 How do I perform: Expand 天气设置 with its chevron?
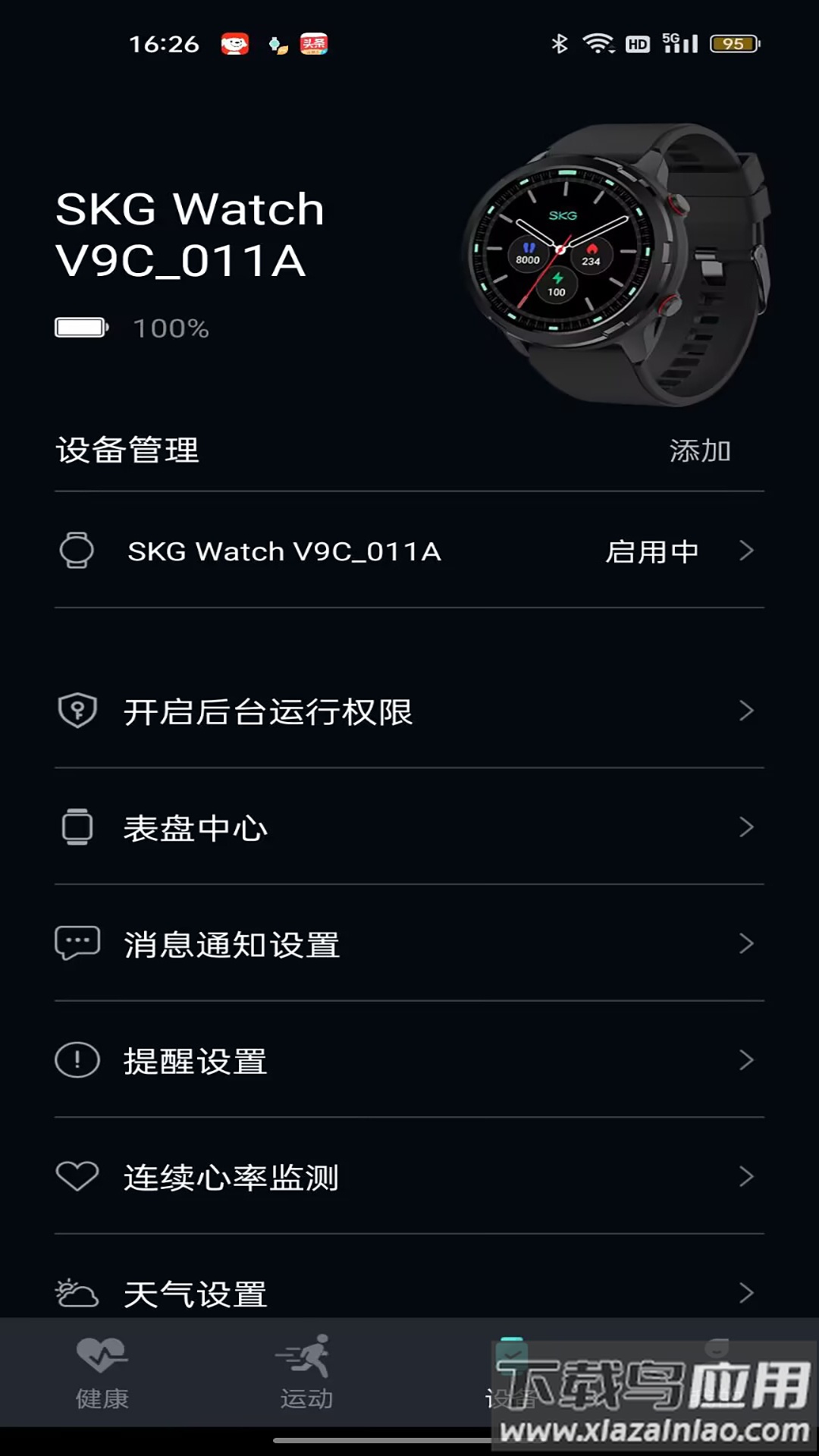click(748, 1294)
